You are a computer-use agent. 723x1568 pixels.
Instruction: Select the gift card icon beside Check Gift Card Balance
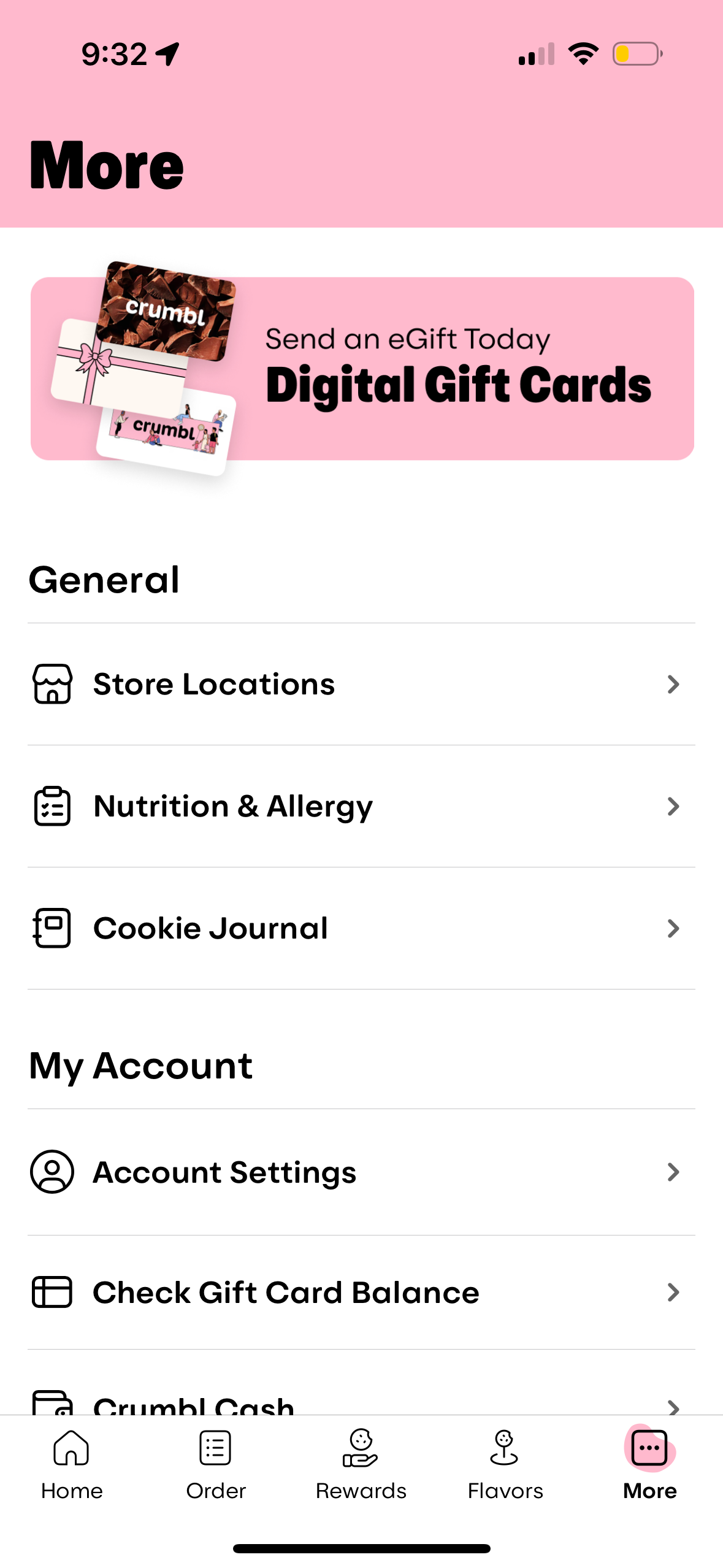(x=52, y=1293)
